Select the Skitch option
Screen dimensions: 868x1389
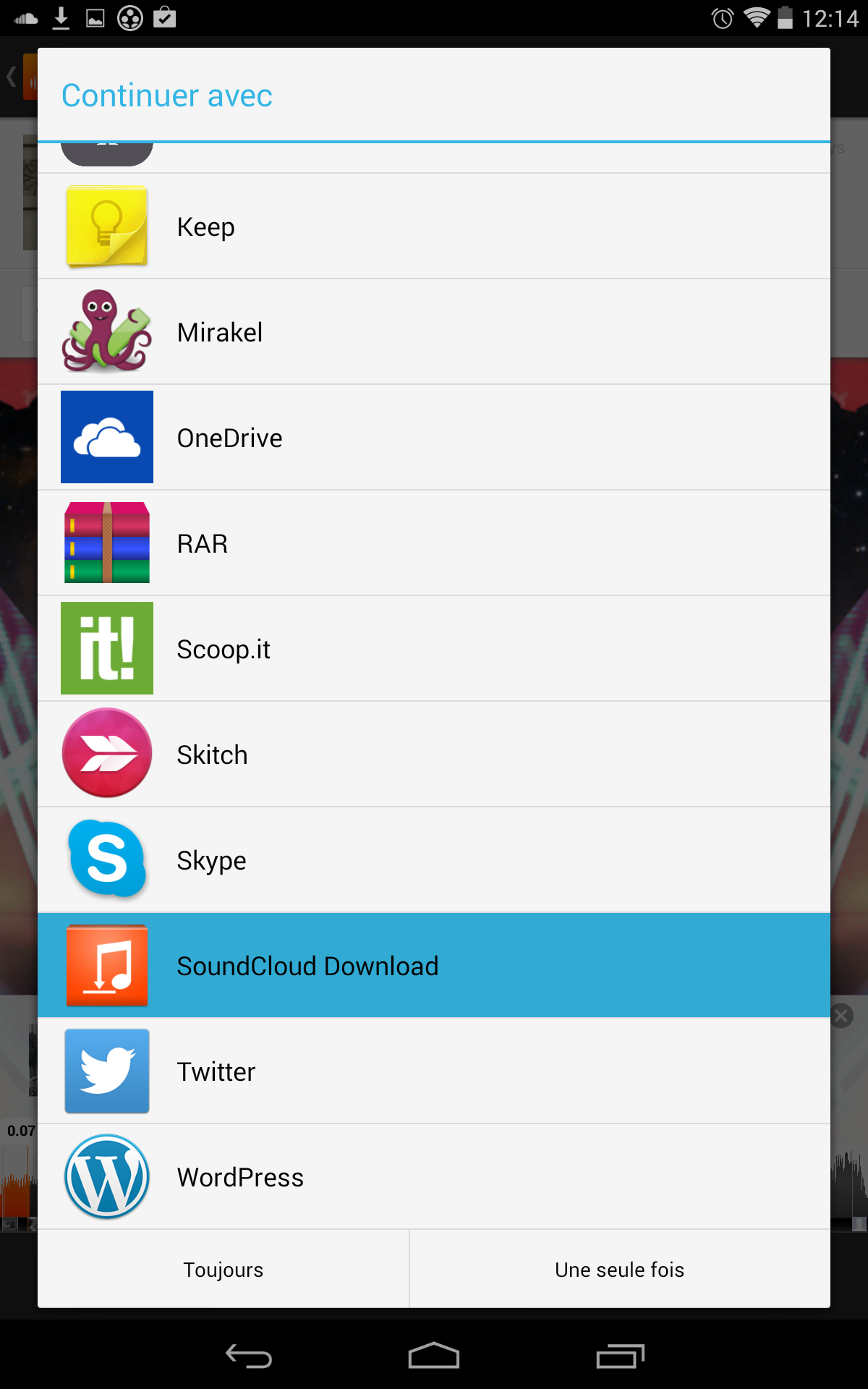point(433,755)
